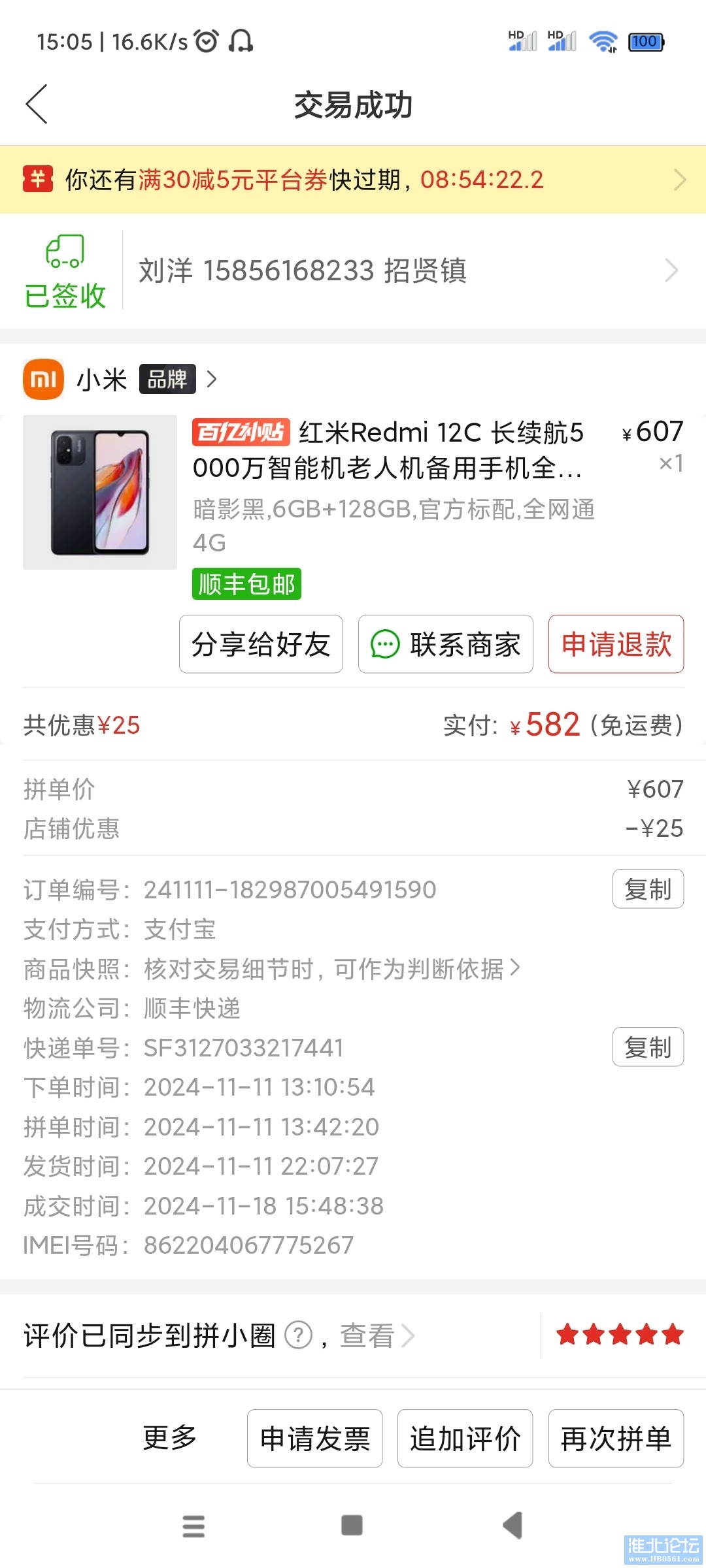This screenshot has height=1568, width=706.
Task: Open the 小米 brand store
Action: pos(121,379)
